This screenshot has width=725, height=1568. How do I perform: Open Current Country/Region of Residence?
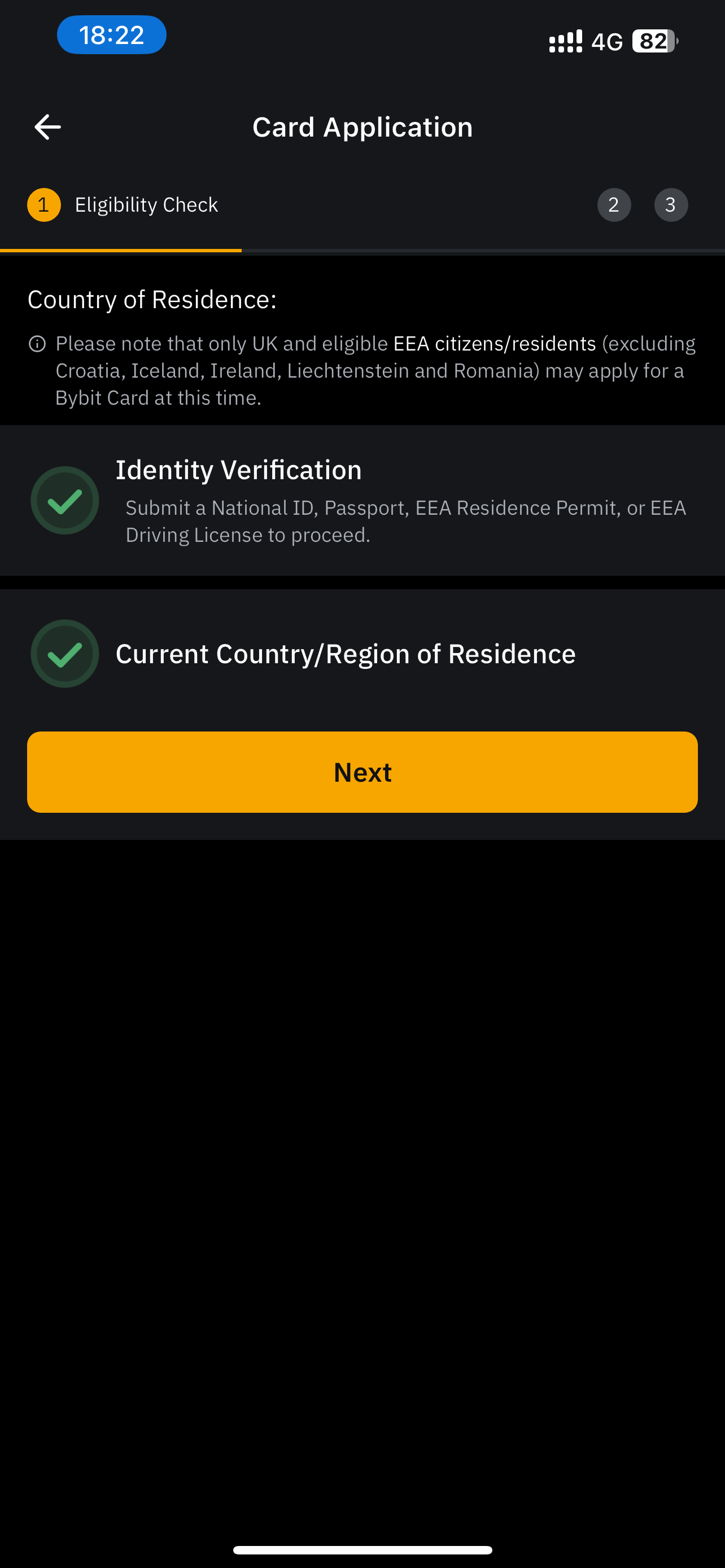coord(362,654)
